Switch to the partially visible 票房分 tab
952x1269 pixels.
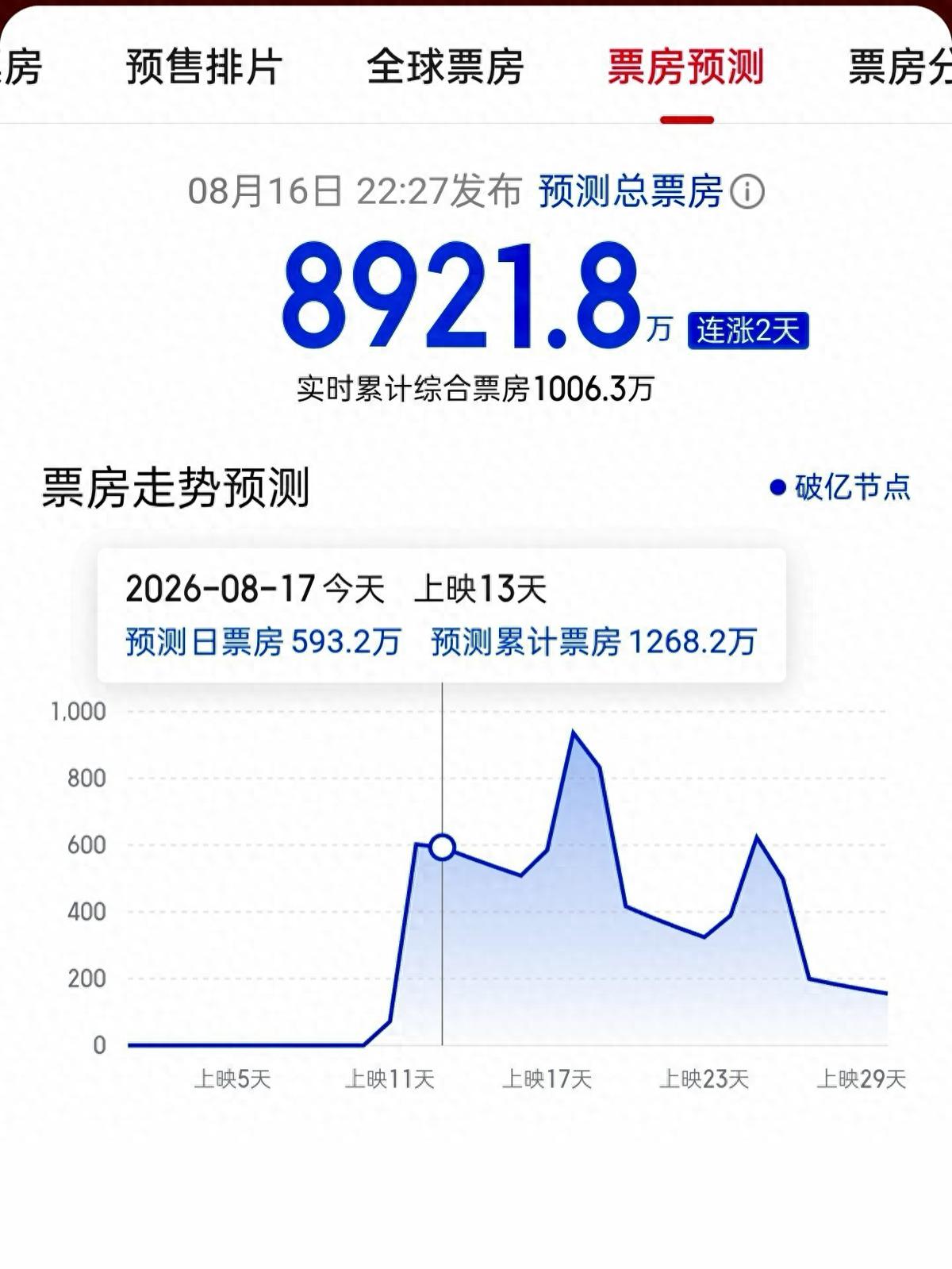[x=900, y=67]
